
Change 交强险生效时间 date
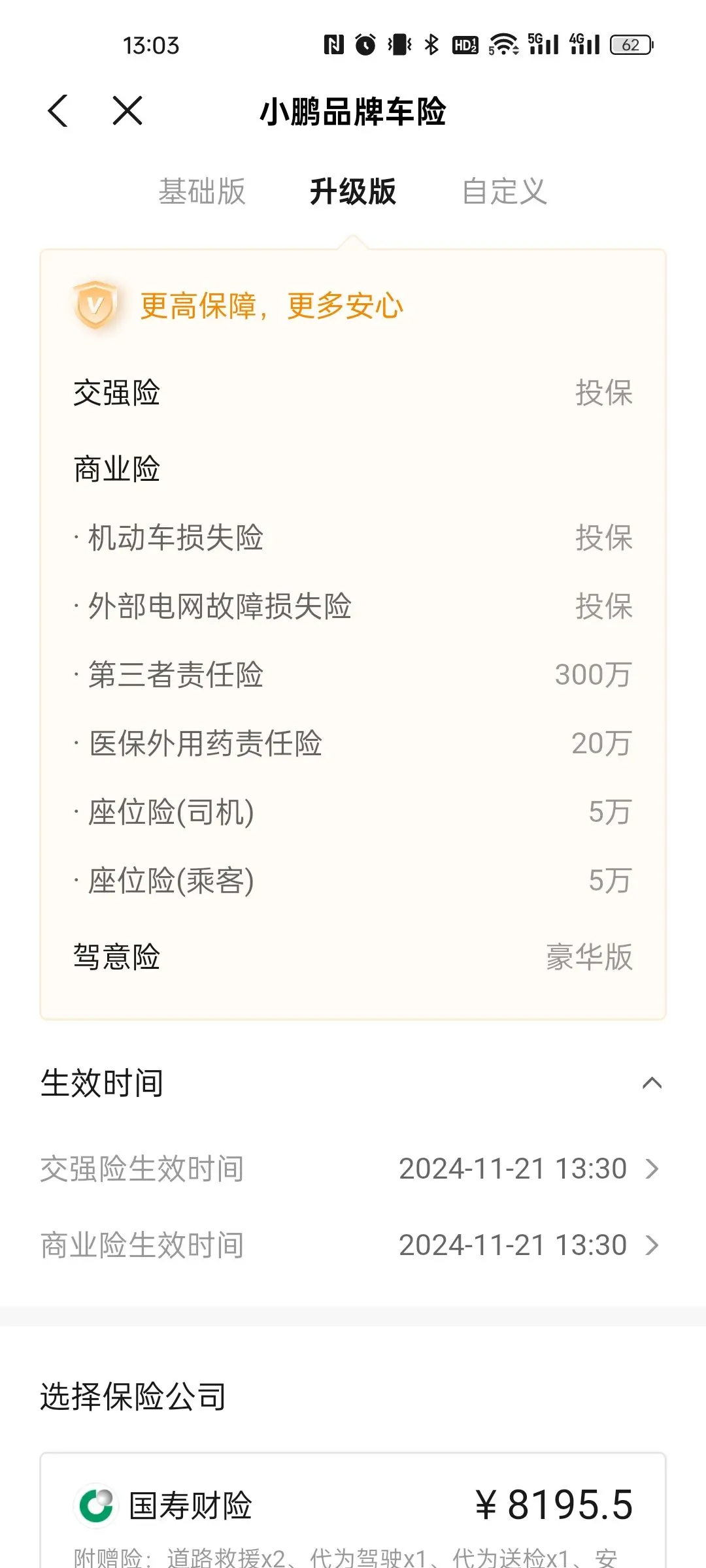click(x=353, y=1169)
